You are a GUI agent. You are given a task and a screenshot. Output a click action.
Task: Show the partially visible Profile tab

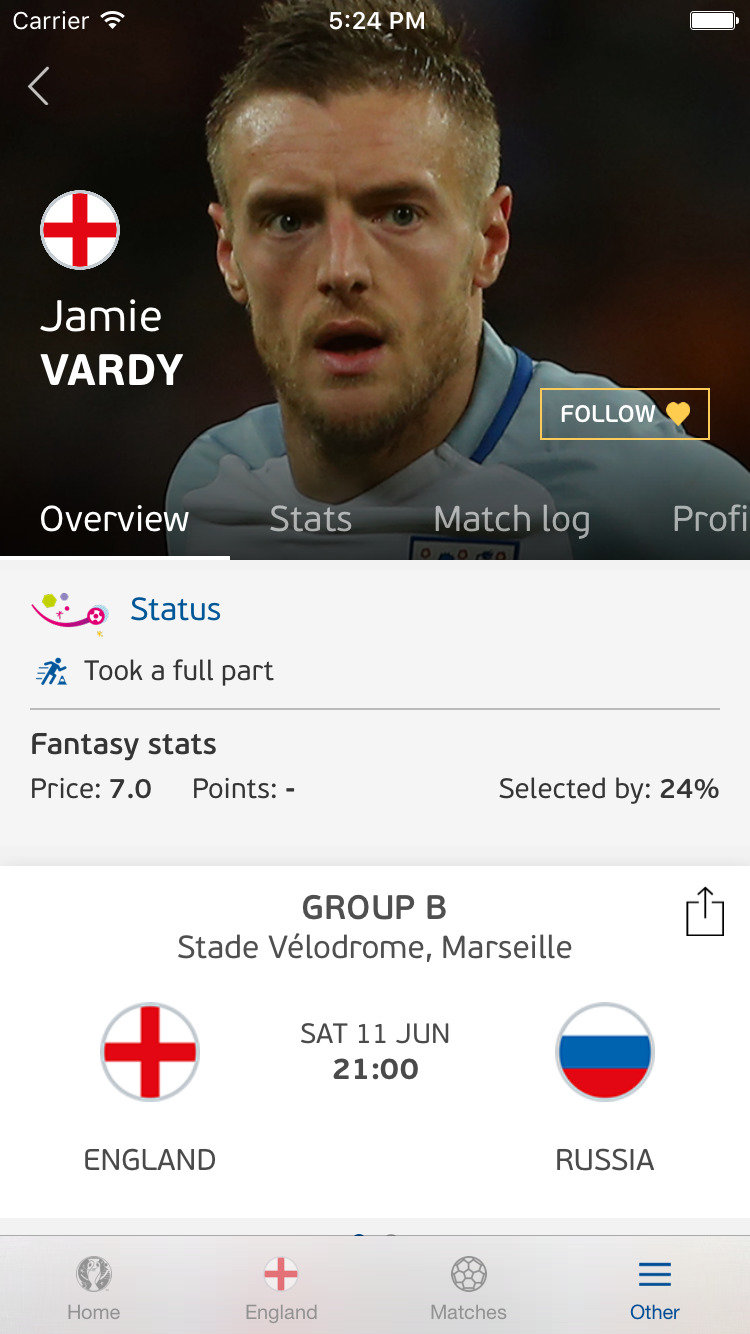709,519
